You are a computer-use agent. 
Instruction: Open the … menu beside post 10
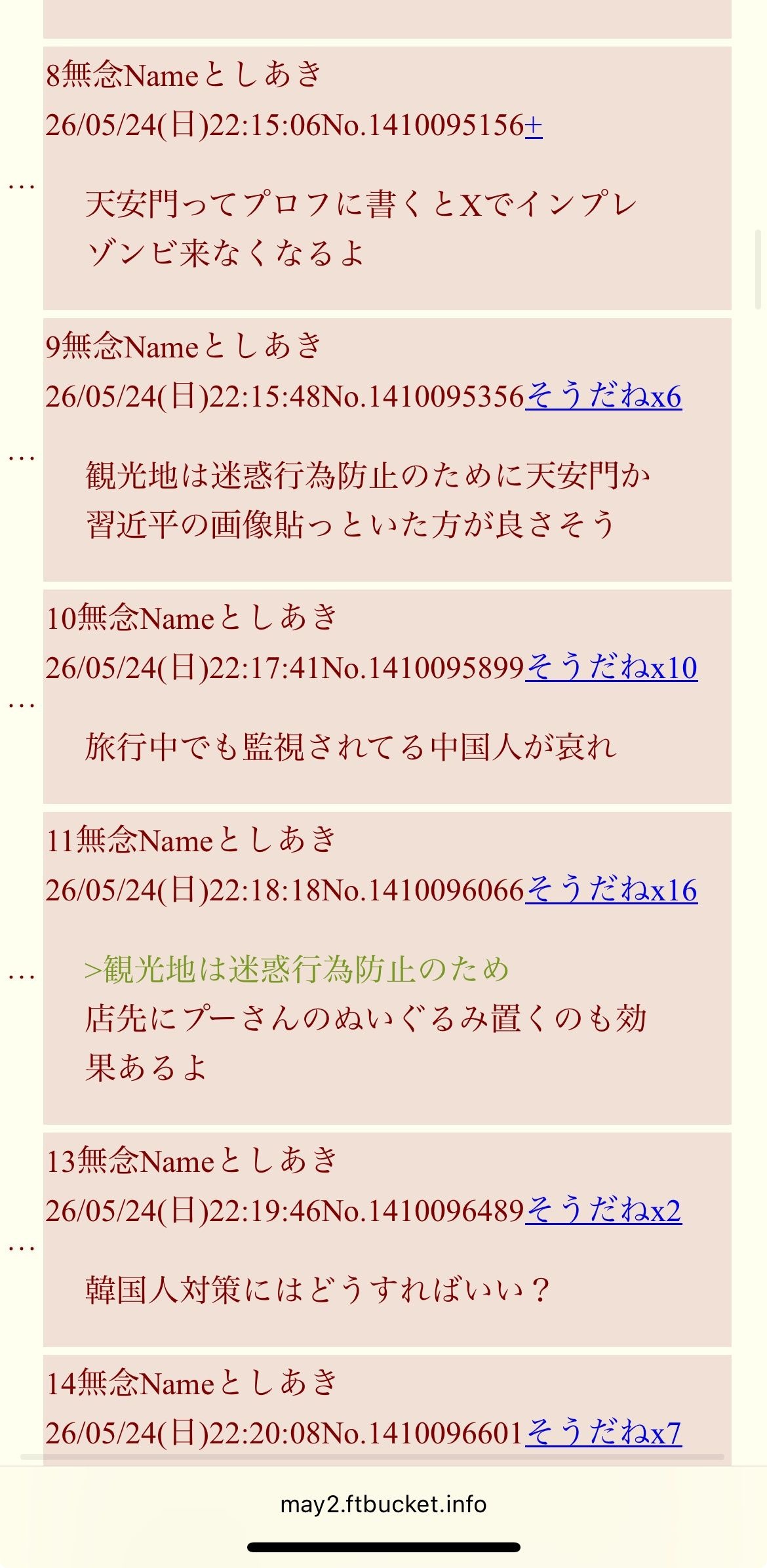tap(22, 706)
